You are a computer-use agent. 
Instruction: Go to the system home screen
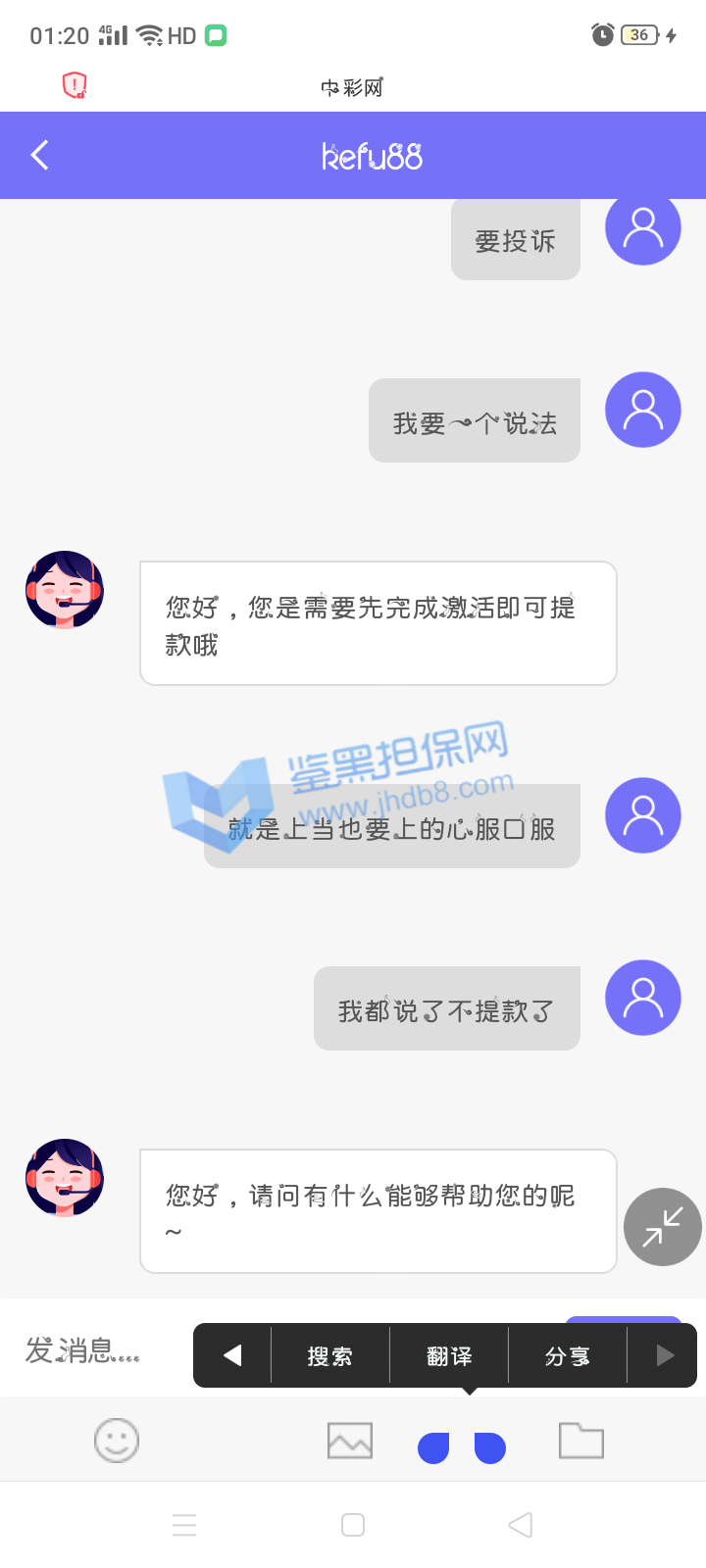353,1525
